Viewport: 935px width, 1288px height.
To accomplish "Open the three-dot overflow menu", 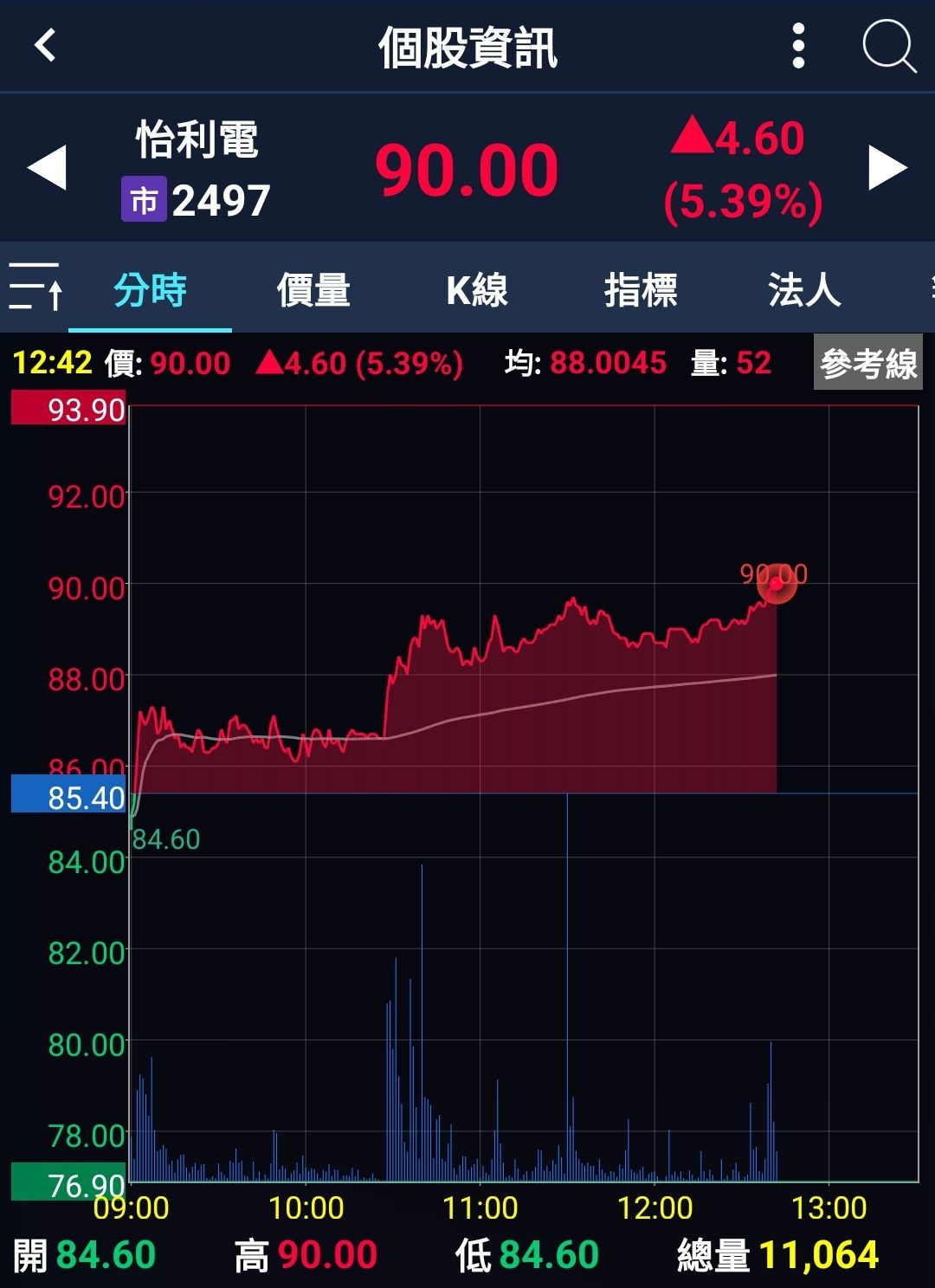I will coord(798,46).
